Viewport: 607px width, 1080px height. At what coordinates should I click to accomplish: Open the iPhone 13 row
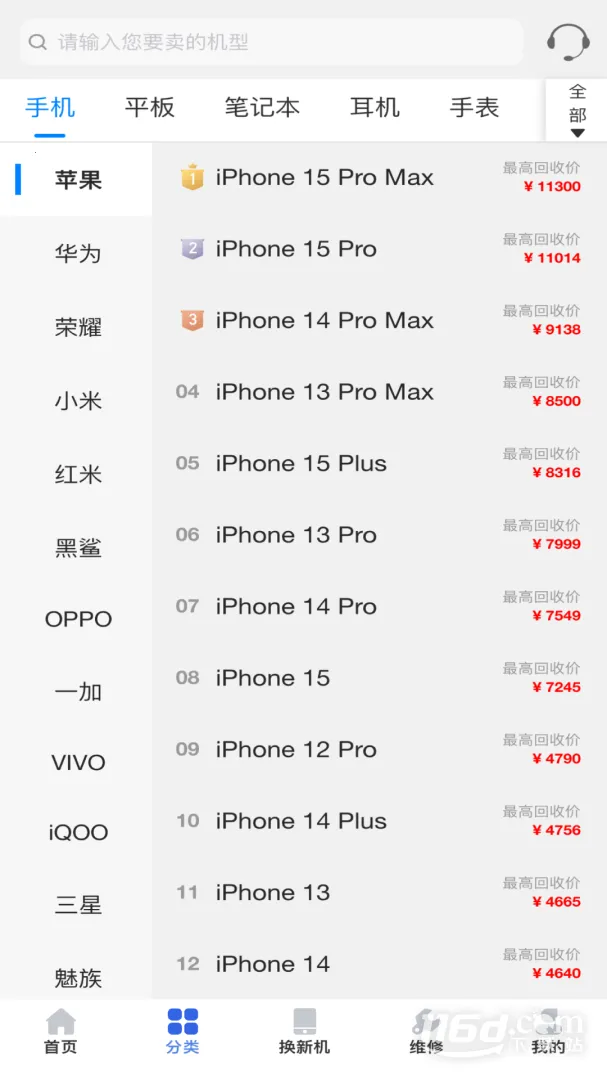378,893
